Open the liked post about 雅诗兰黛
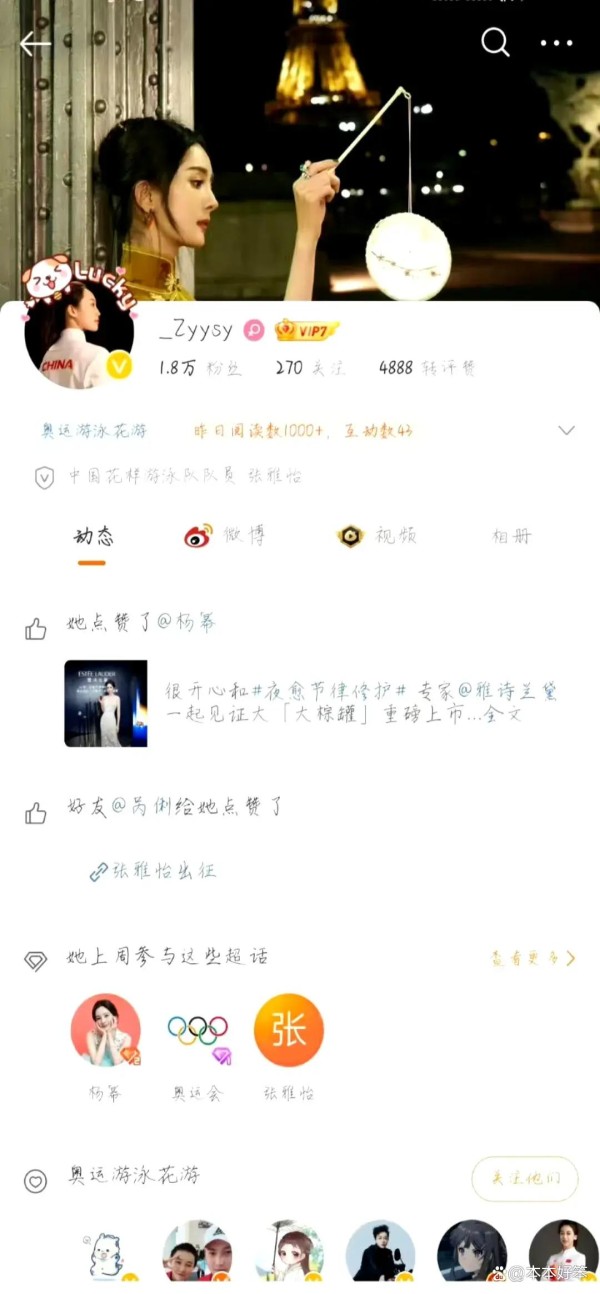The height and width of the screenshot is (1294, 600). tap(311, 703)
